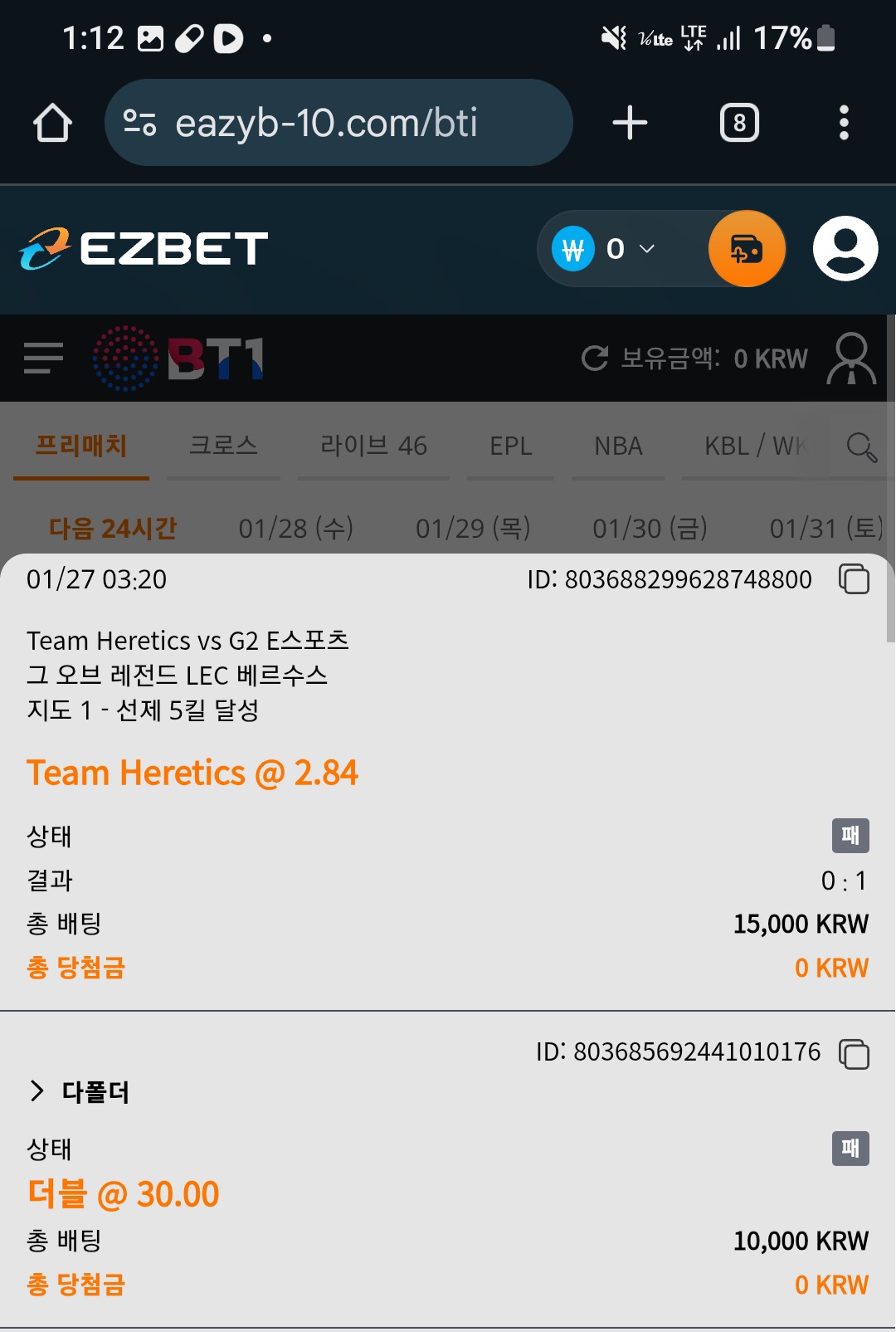Go to the browser home page

click(x=52, y=123)
